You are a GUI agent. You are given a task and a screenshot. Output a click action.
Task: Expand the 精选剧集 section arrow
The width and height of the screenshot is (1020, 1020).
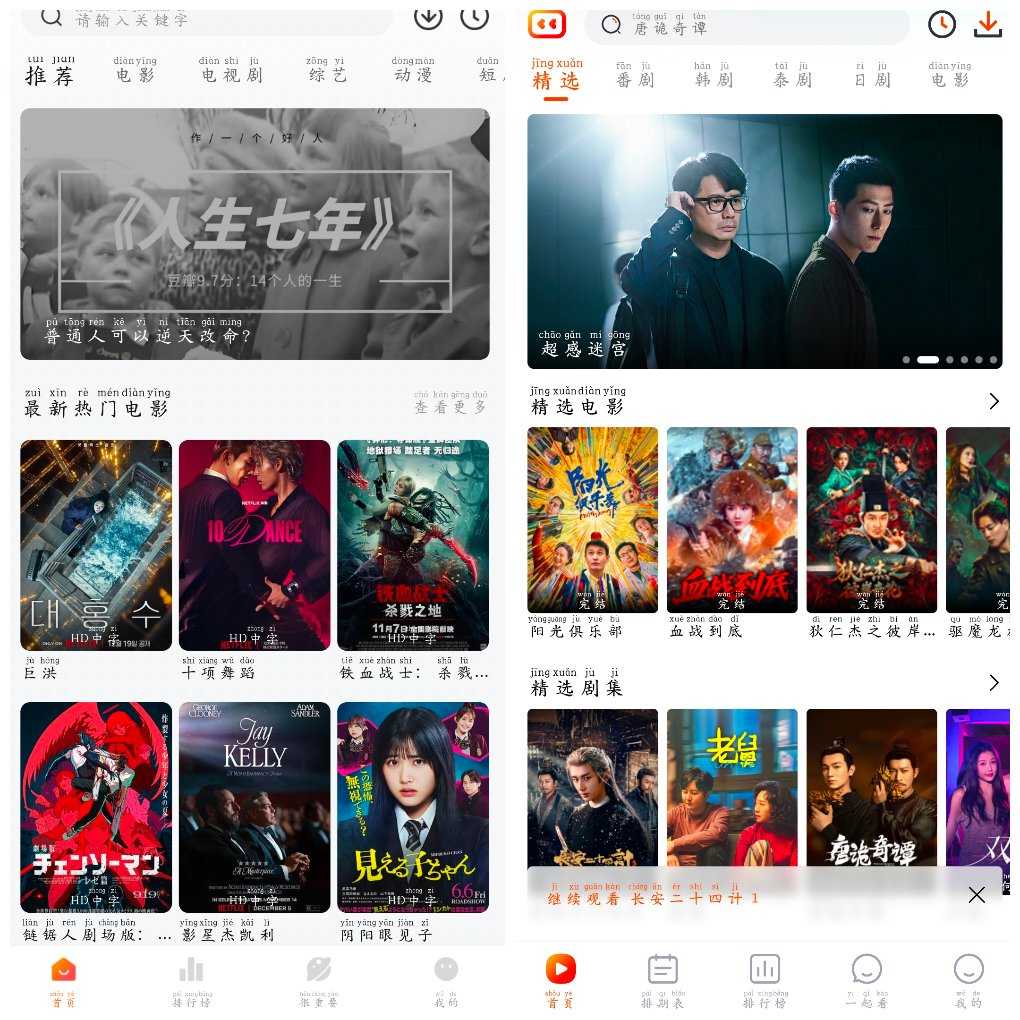[993, 683]
